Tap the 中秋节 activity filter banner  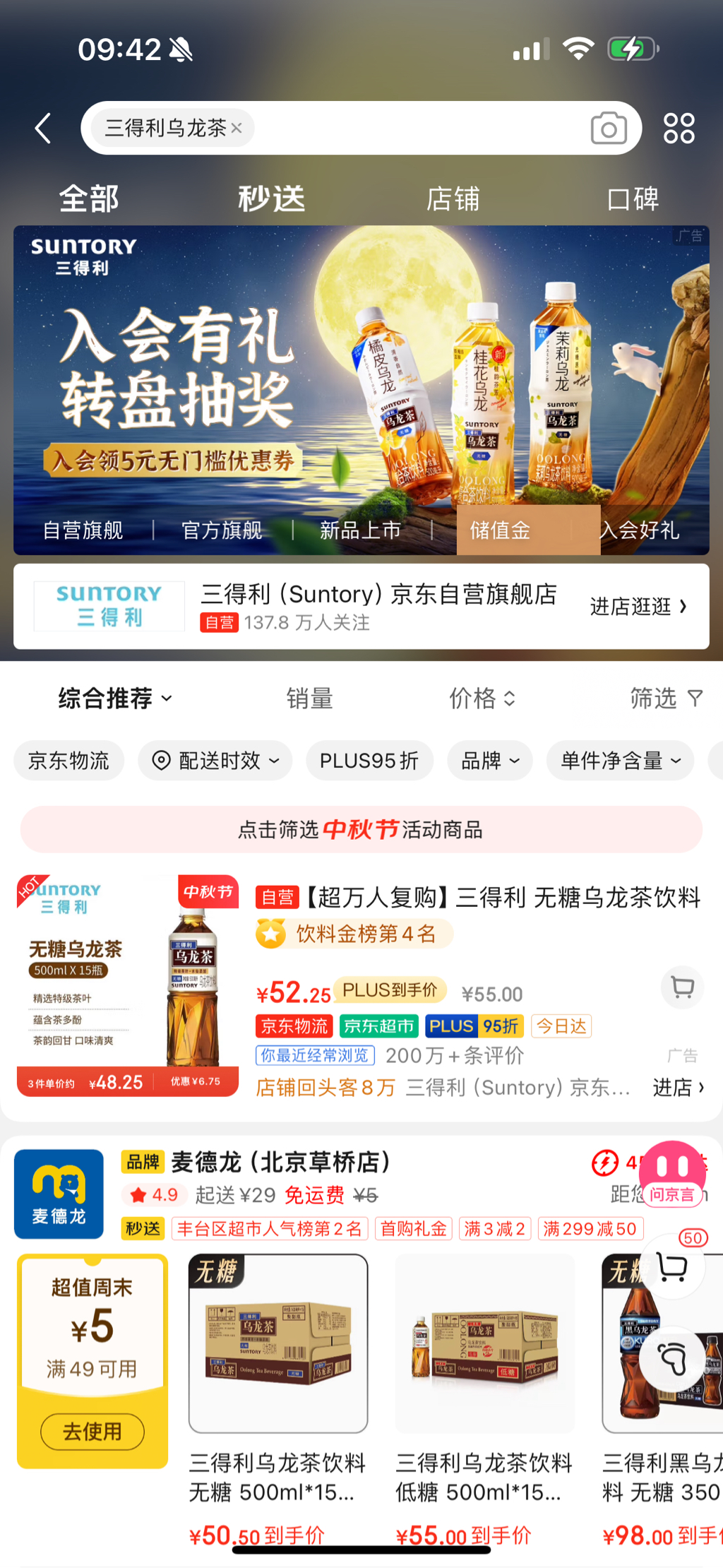pyautogui.click(x=361, y=829)
